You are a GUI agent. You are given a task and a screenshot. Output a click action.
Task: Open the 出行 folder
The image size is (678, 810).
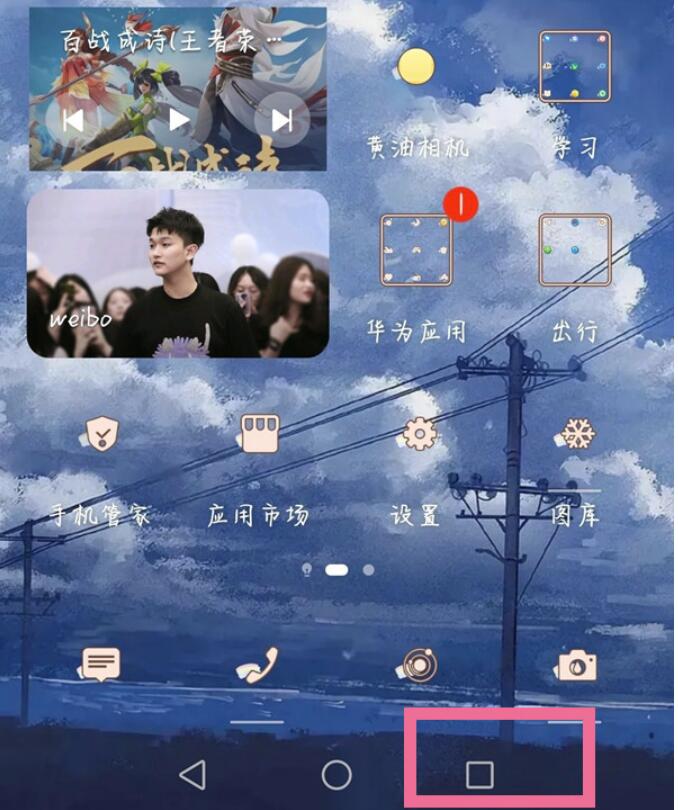(x=574, y=250)
